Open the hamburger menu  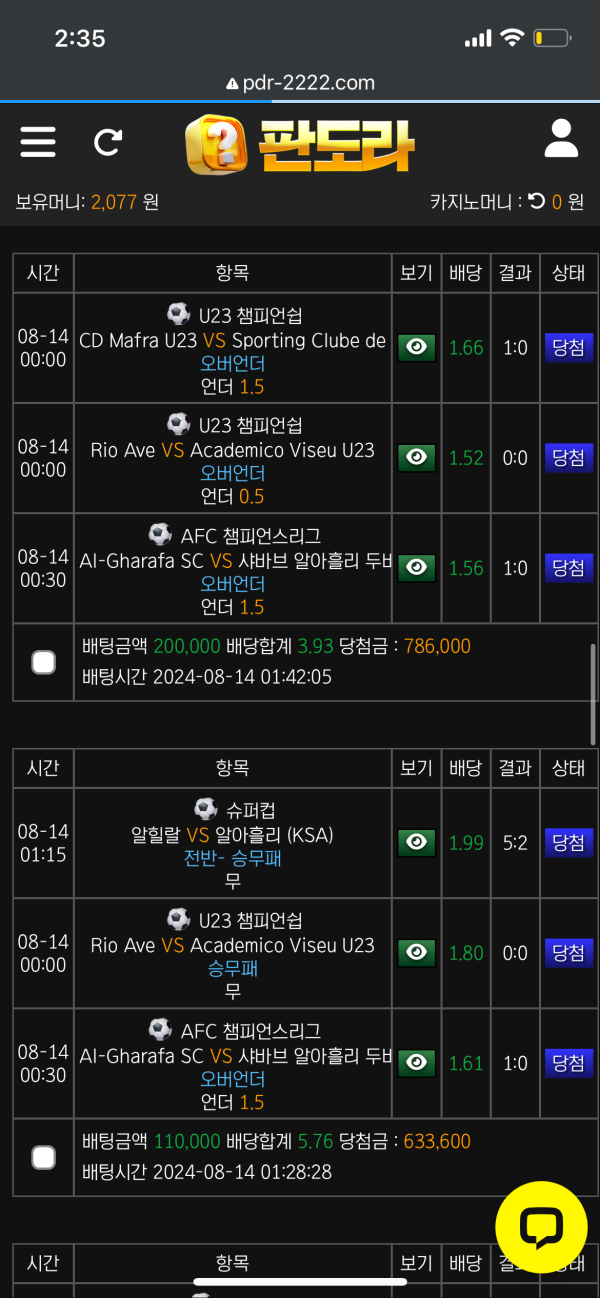point(38,141)
